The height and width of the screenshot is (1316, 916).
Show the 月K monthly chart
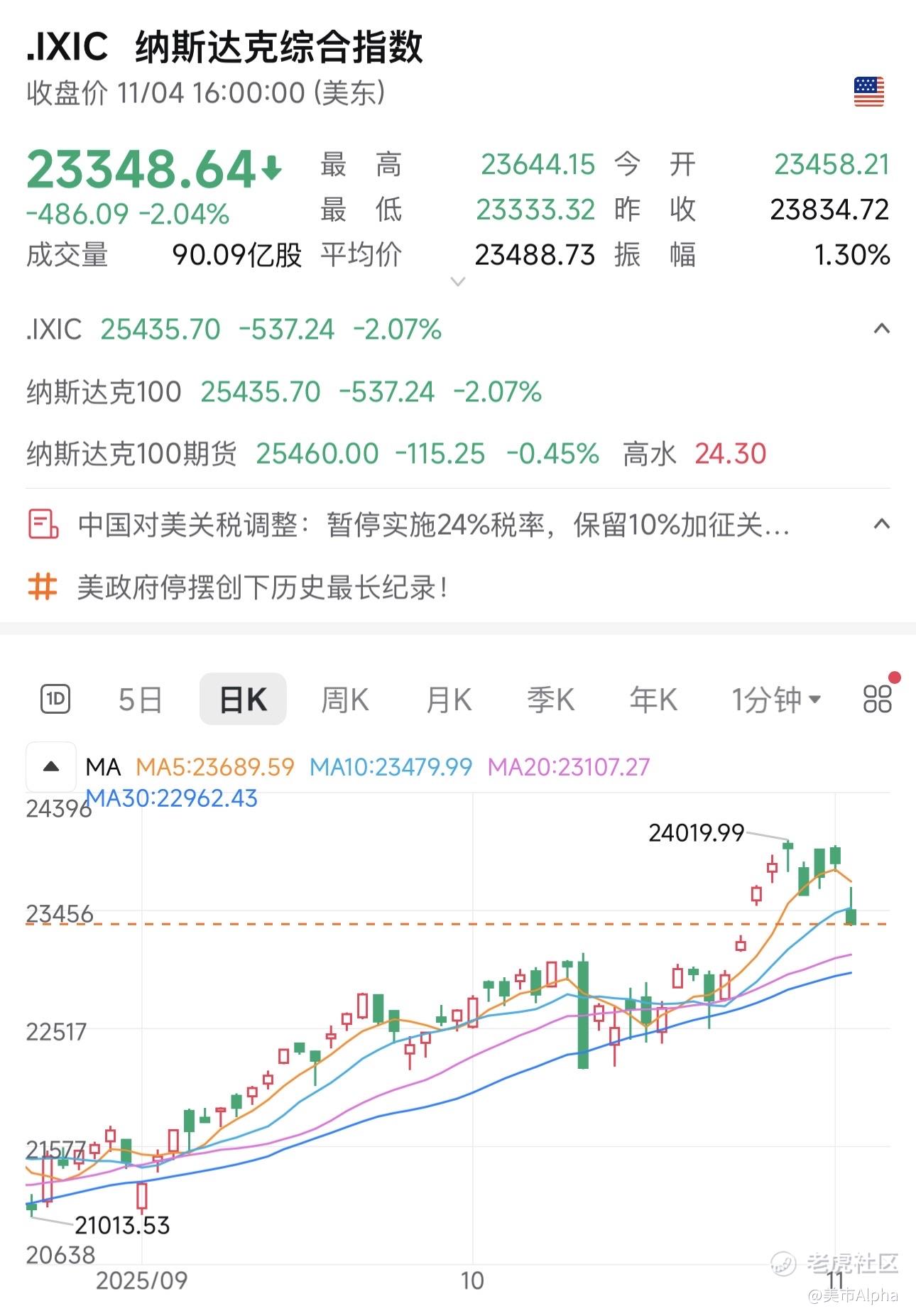(x=448, y=700)
